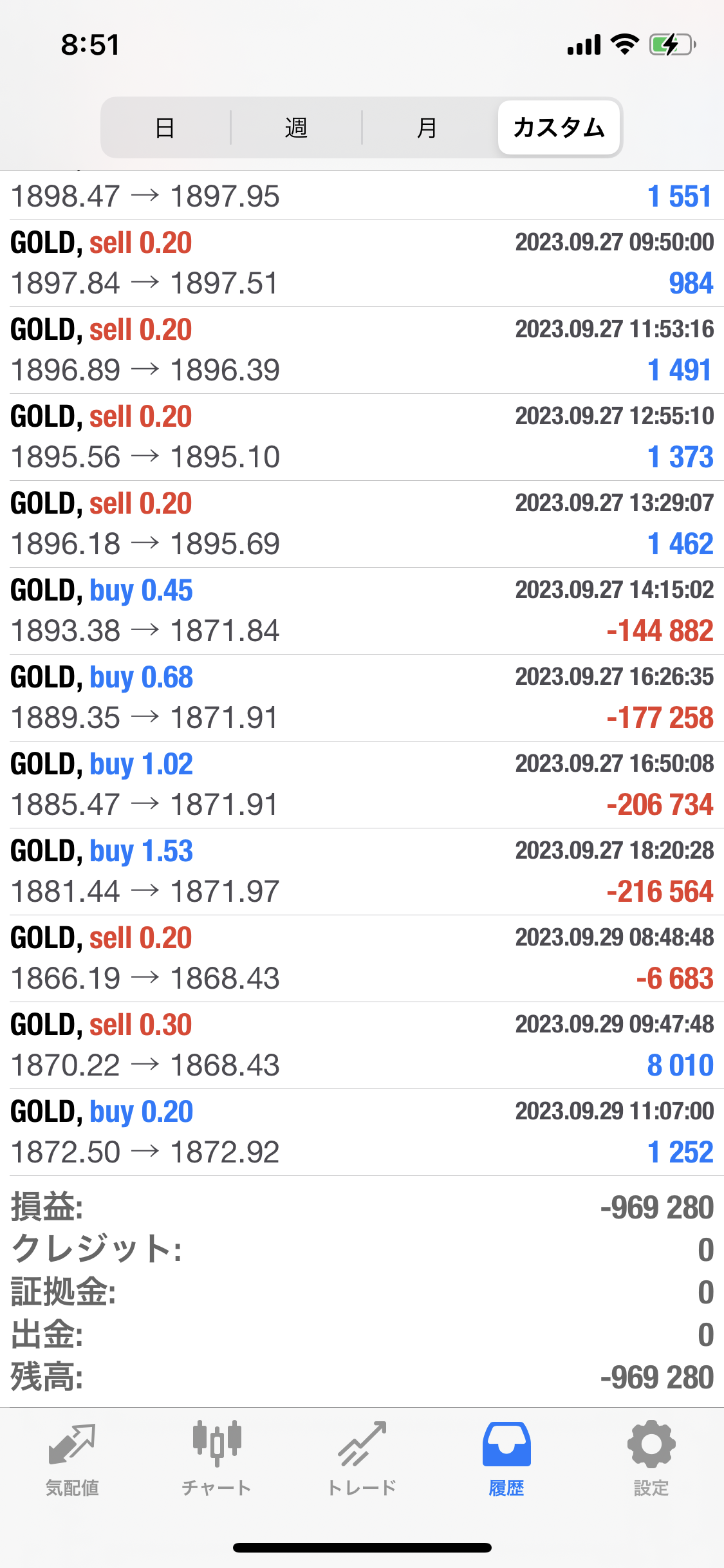Expand the GOLD buy 0.45 trade

362,611
